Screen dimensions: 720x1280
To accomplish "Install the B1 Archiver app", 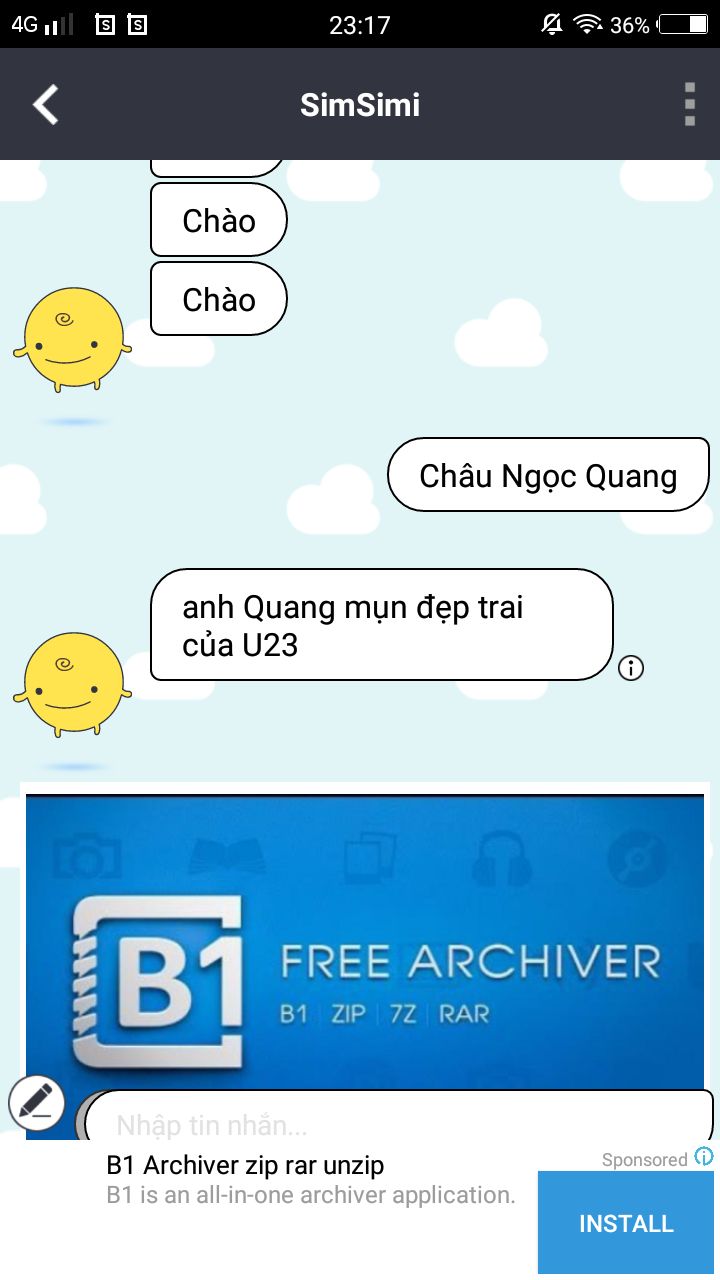I will pyautogui.click(x=627, y=1222).
